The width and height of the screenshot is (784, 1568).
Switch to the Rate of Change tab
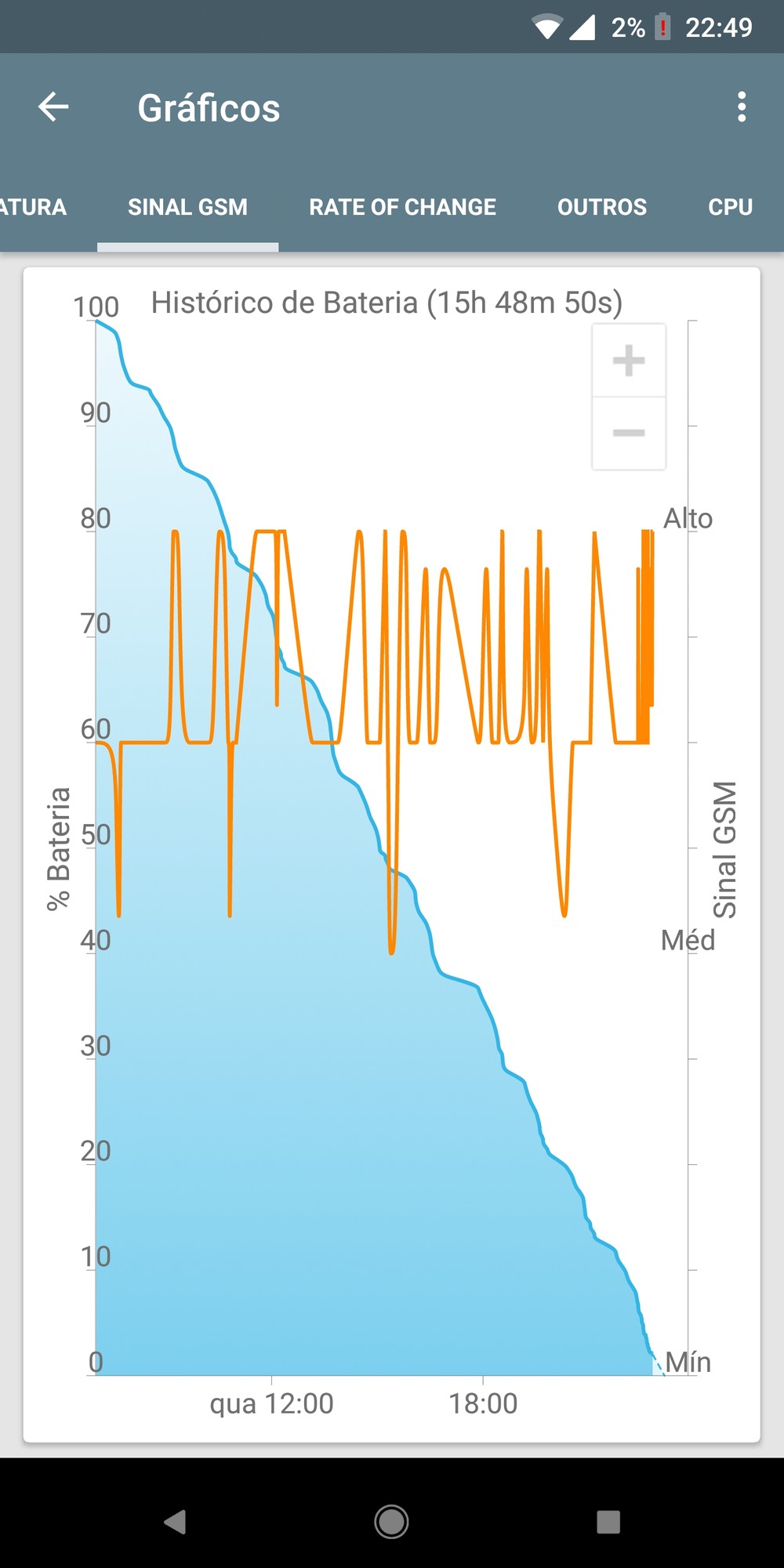[x=402, y=207]
